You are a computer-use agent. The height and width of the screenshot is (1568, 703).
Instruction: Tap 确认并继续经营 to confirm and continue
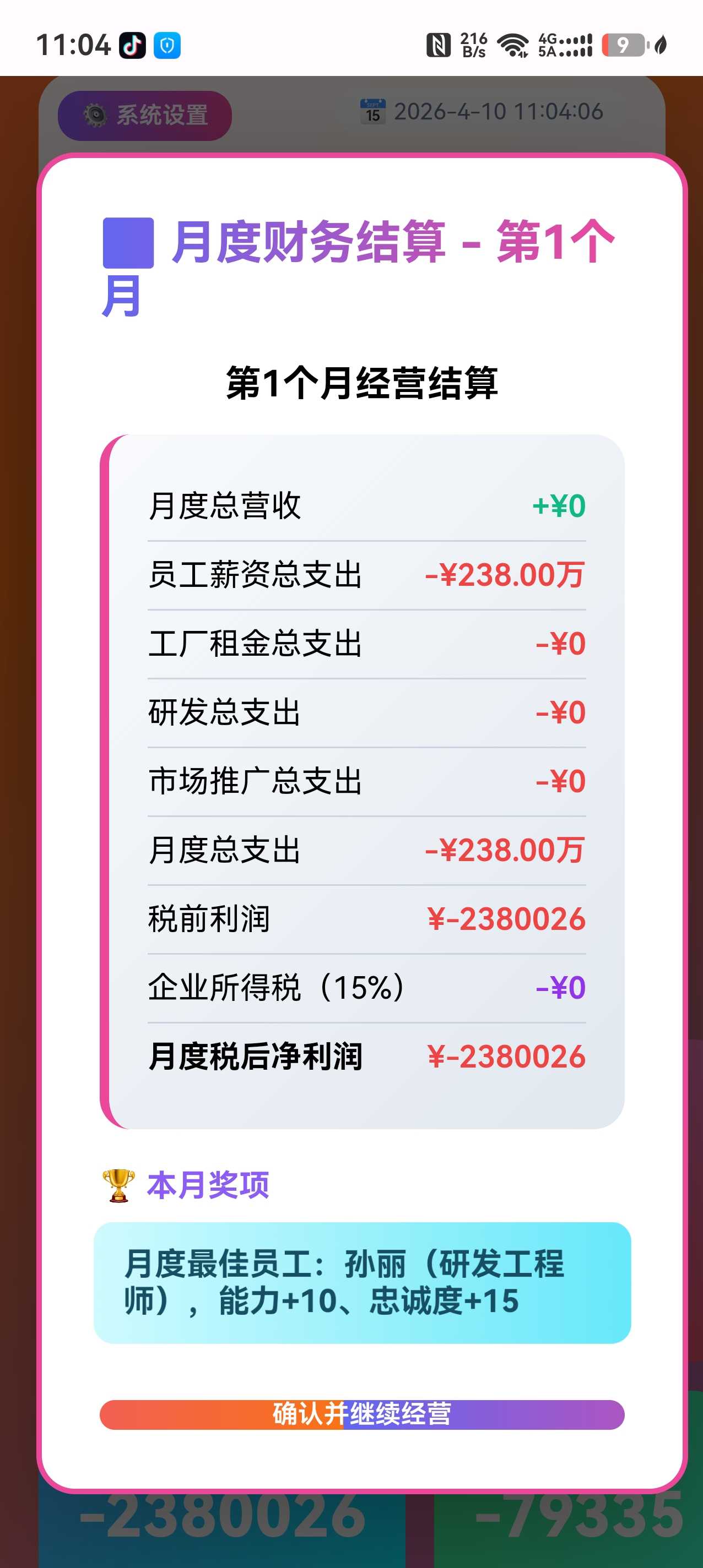[362, 1414]
